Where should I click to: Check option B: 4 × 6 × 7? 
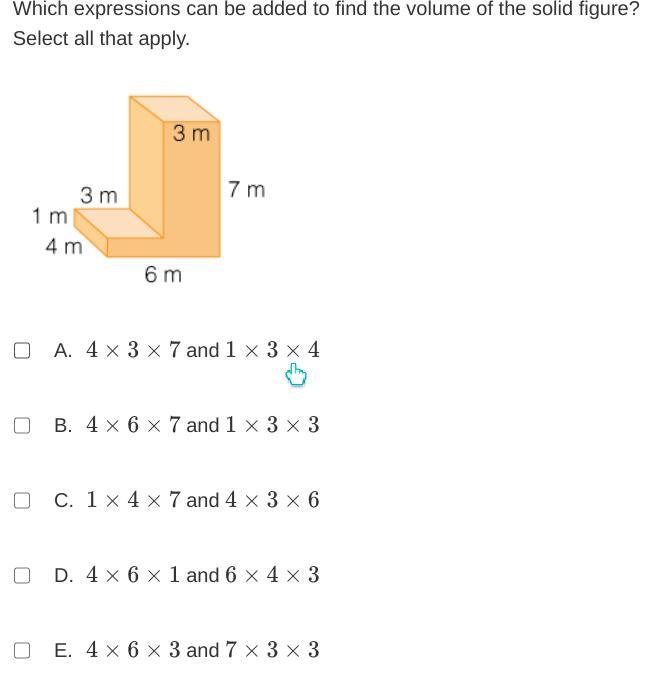pyautogui.click(x=22, y=425)
